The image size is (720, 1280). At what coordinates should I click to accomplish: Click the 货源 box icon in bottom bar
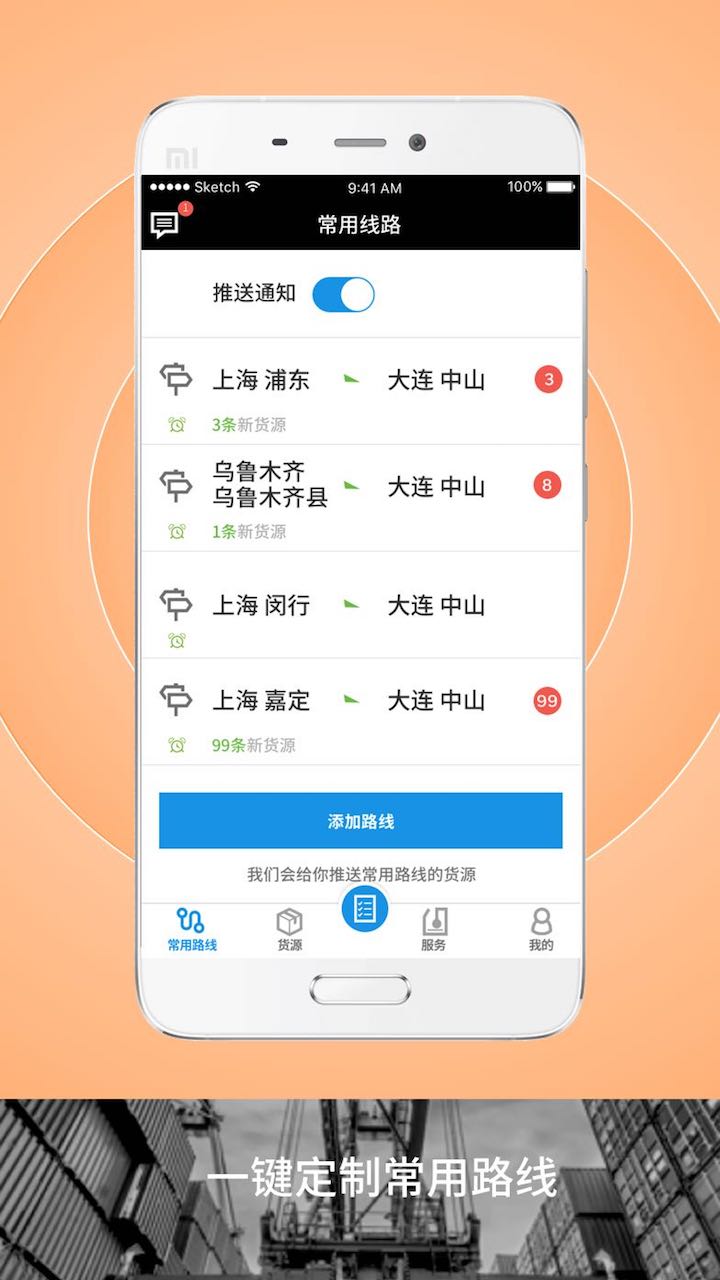(288, 920)
